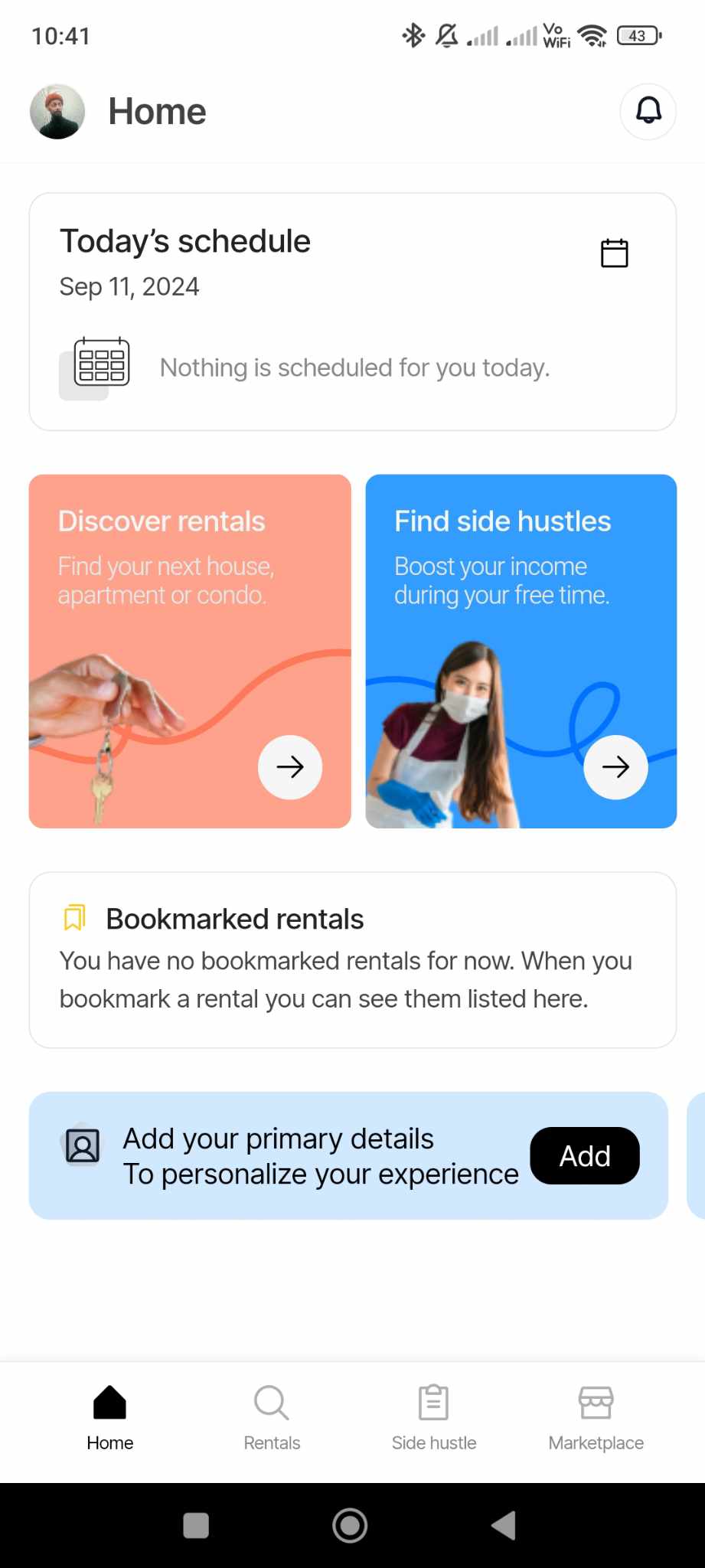Screen dimensions: 705x1568
Task: Open the notifications bell
Action: pos(648,112)
